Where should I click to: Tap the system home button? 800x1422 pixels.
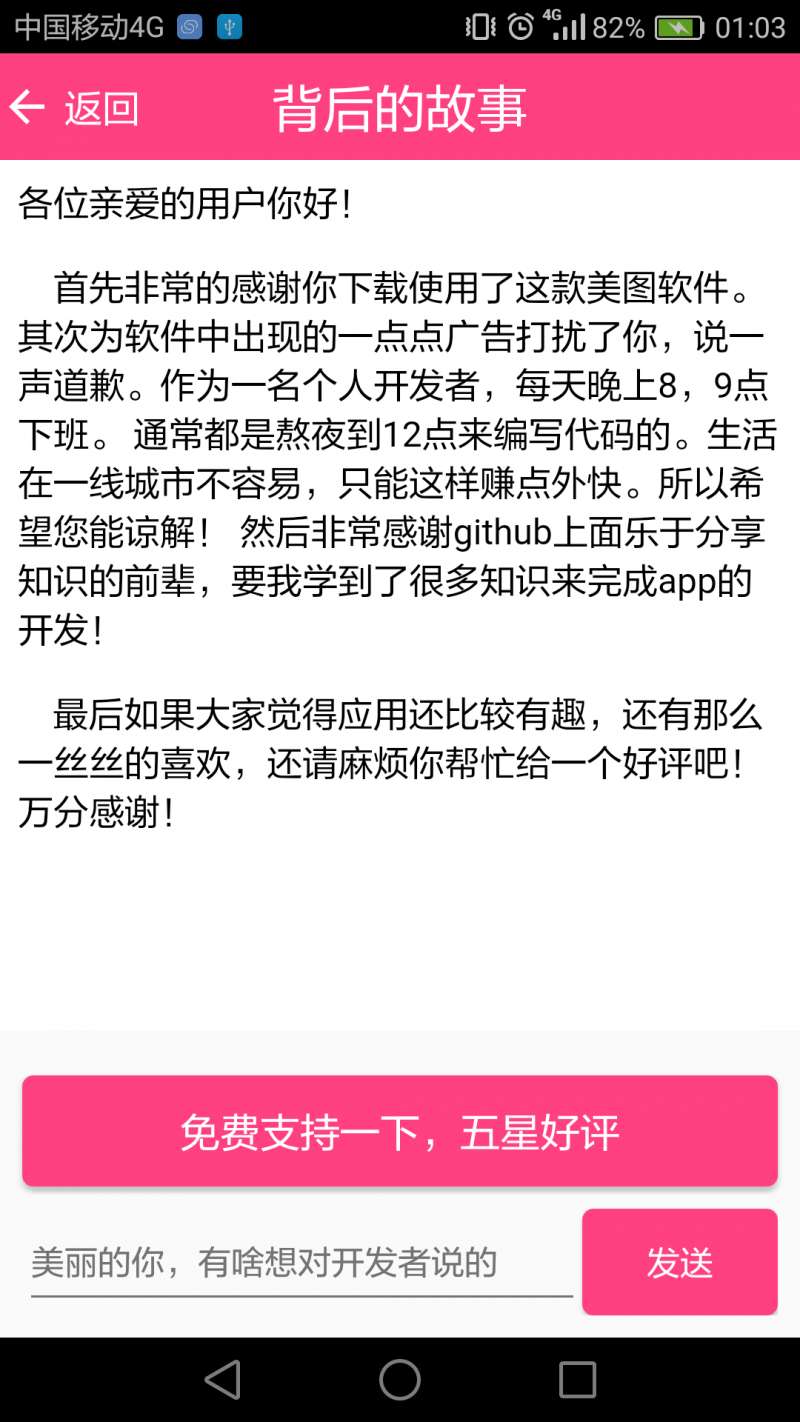(x=400, y=1380)
